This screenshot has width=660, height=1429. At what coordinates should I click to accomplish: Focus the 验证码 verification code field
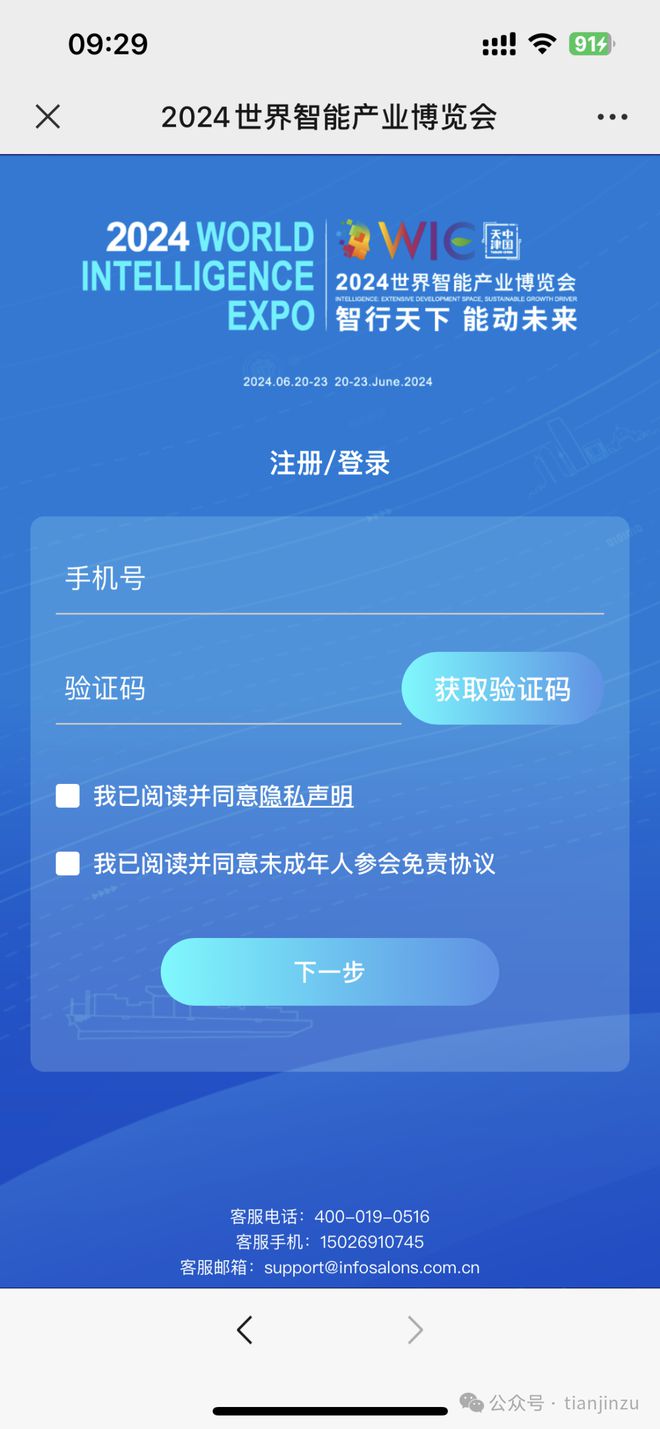tap(228, 688)
